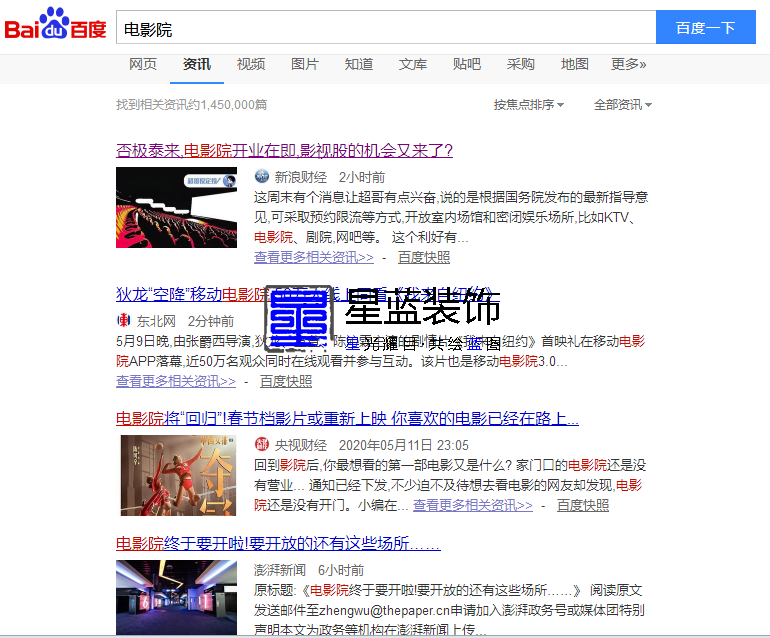This screenshot has width=770, height=638.
Task: Switch to the 贴吧 tab
Action: pos(467,65)
